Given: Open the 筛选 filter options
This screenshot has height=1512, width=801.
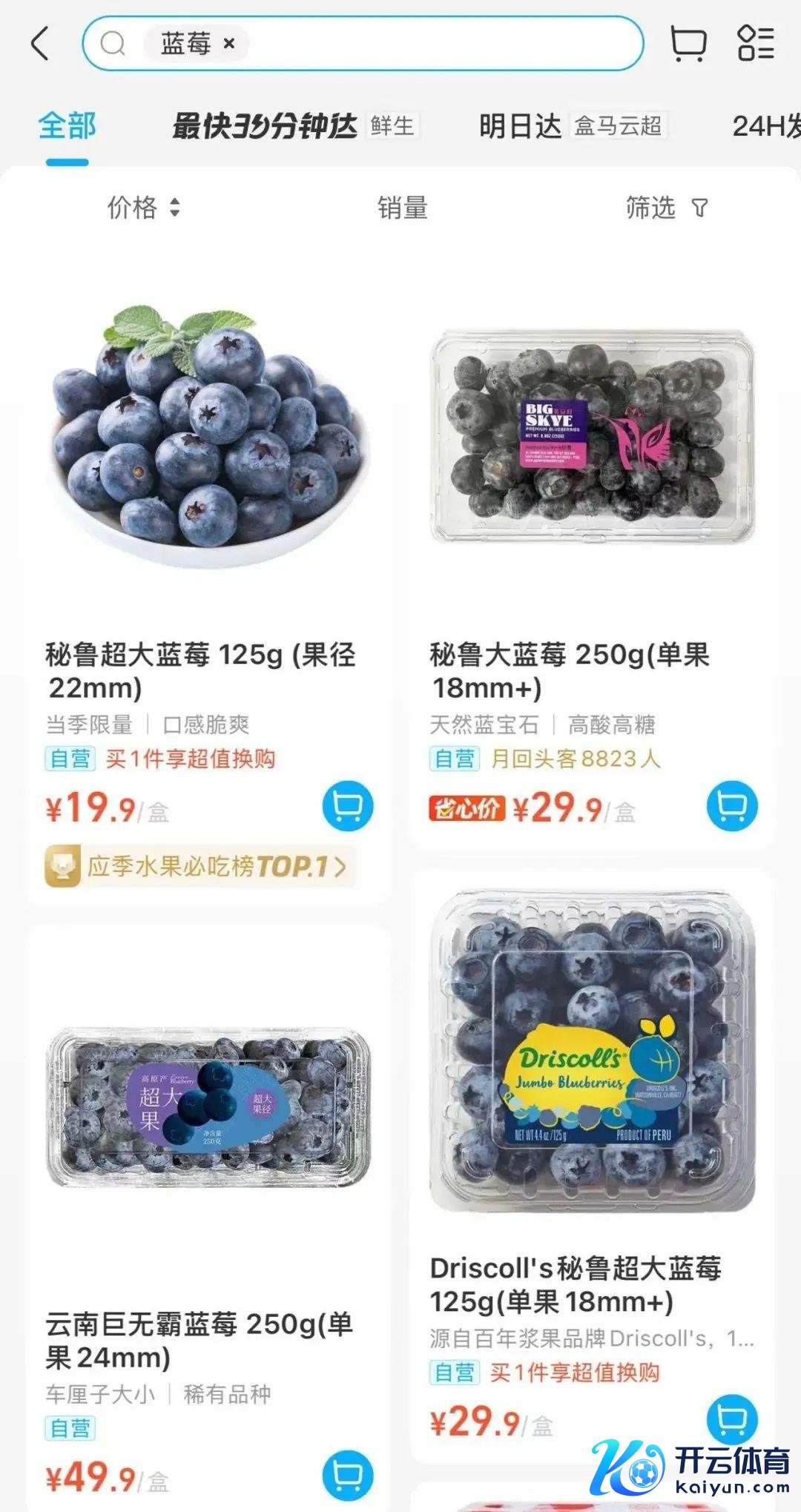Looking at the screenshot, I should coord(666,208).
